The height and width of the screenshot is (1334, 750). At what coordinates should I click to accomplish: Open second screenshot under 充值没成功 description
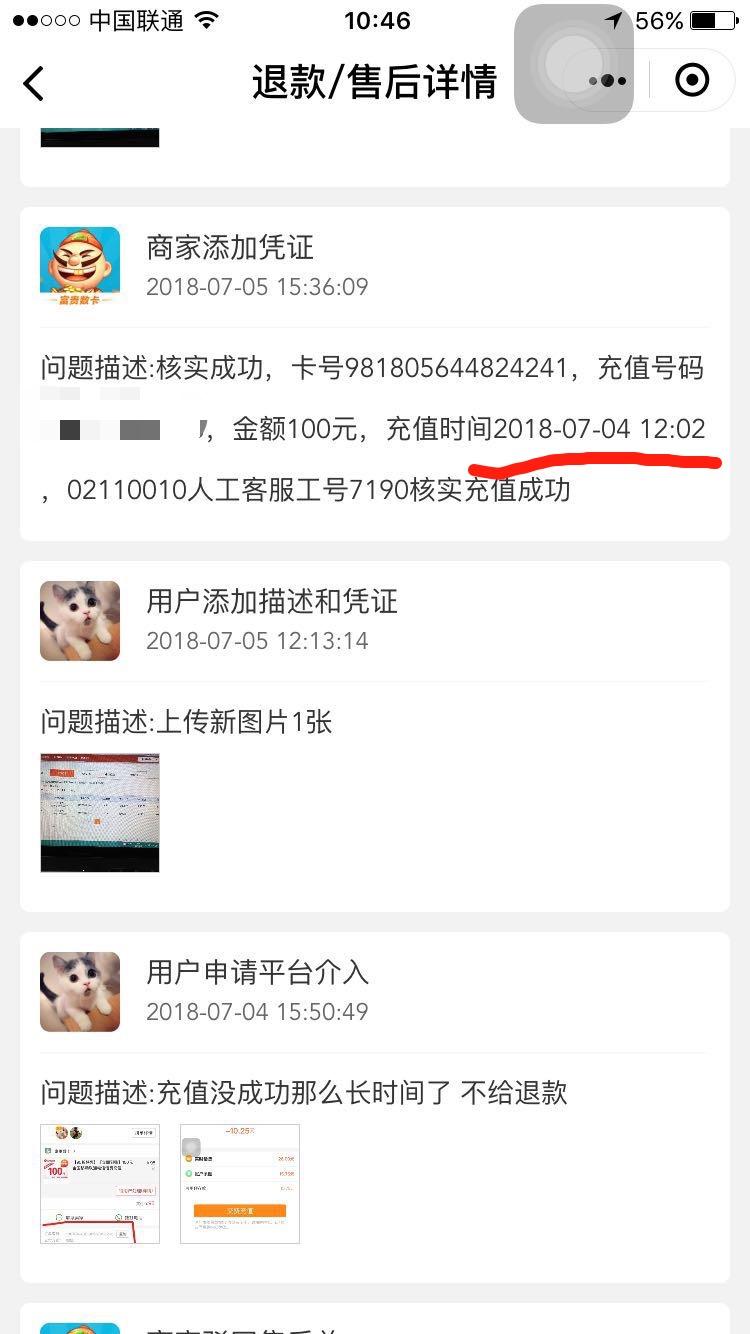[x=240, y=1183]
